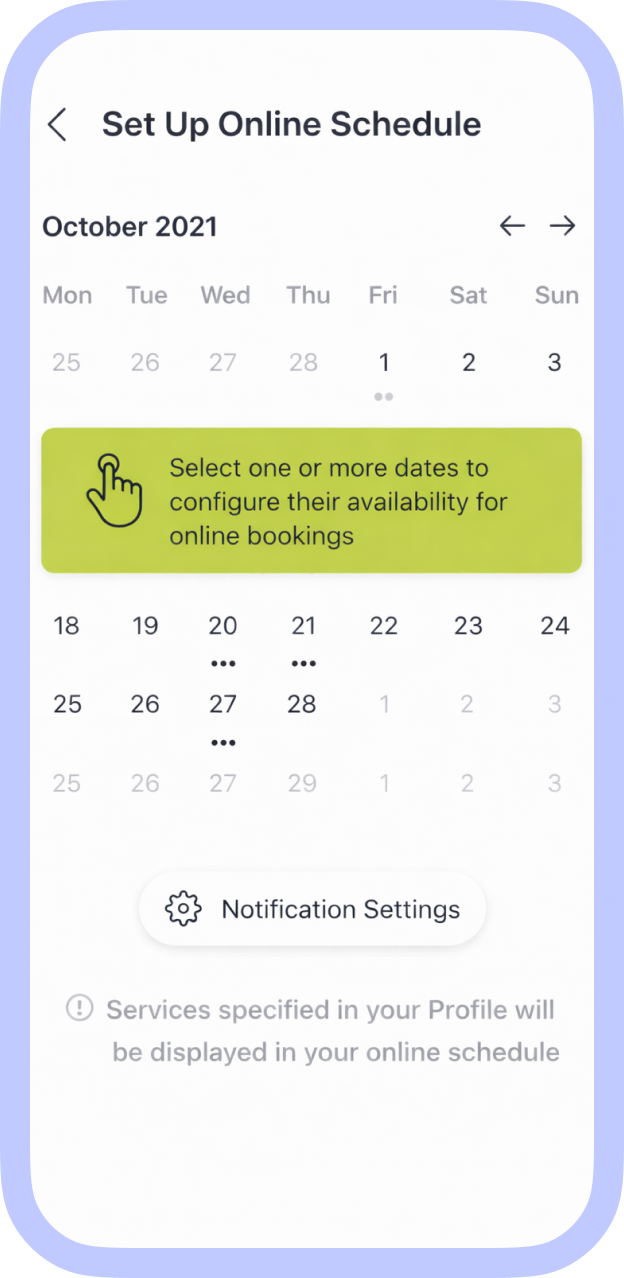Screen dimensions: 624x1278
Task: Select date 22 on the calendar
Action: coord(384,626)
